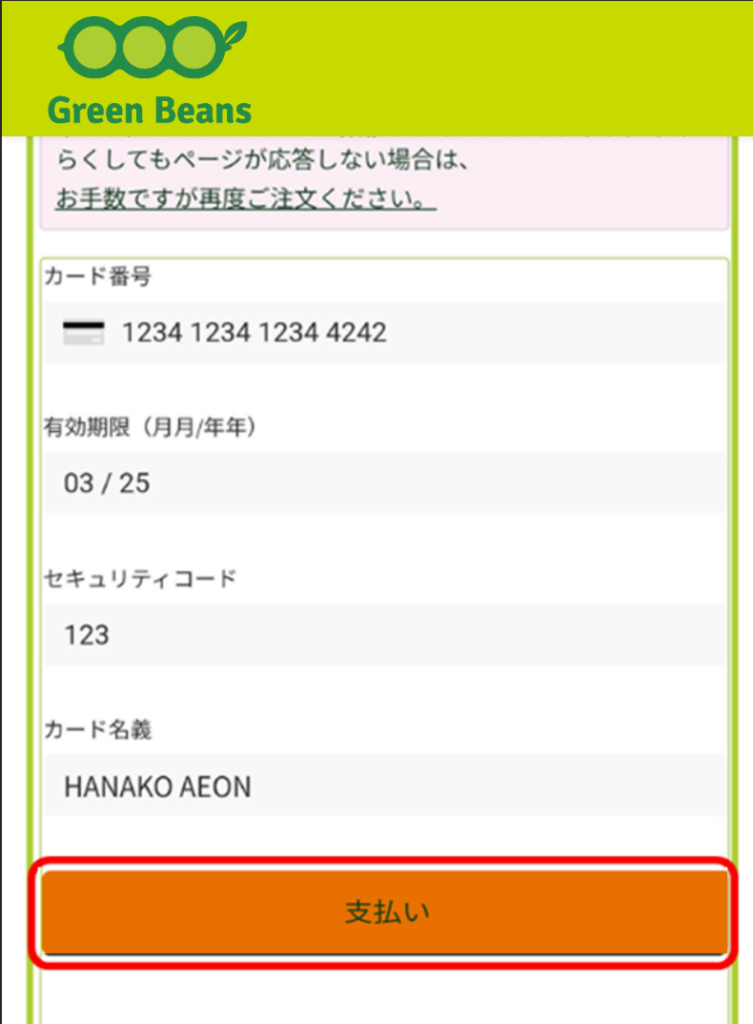This screenshot has width=753, height=1024.
Task: Select the security code field
Action: [x=385, y=635]
